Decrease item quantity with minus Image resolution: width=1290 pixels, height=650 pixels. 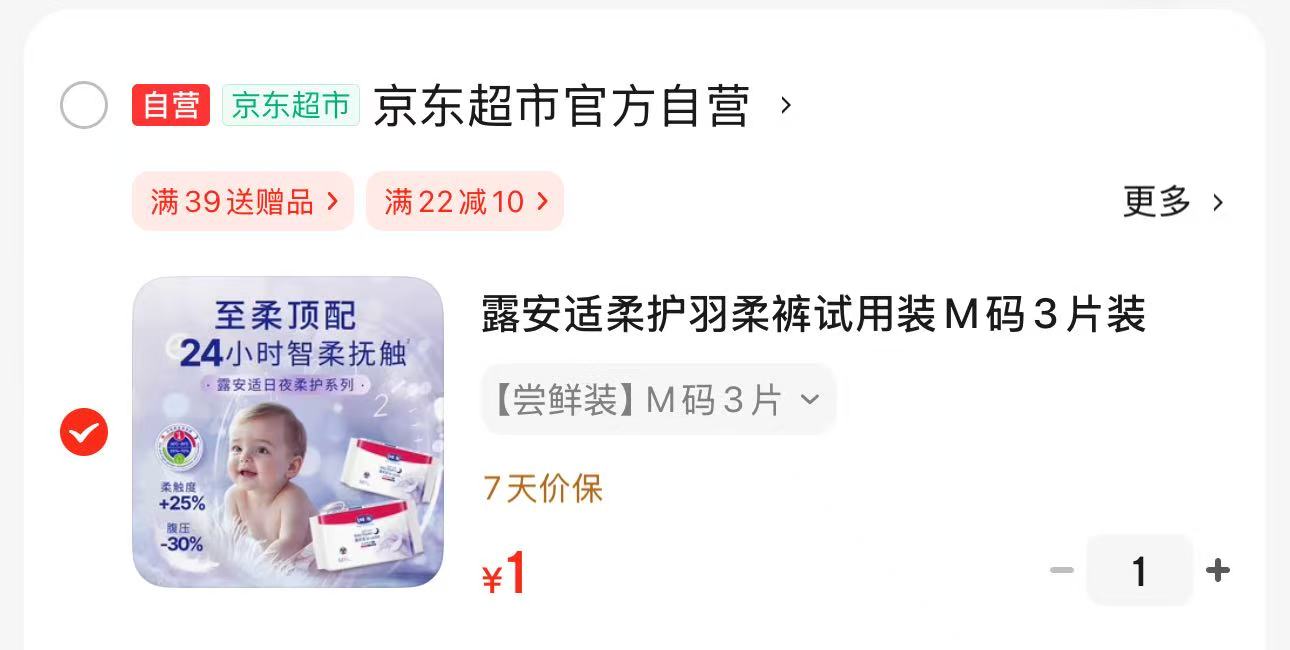click(1061, 571)
